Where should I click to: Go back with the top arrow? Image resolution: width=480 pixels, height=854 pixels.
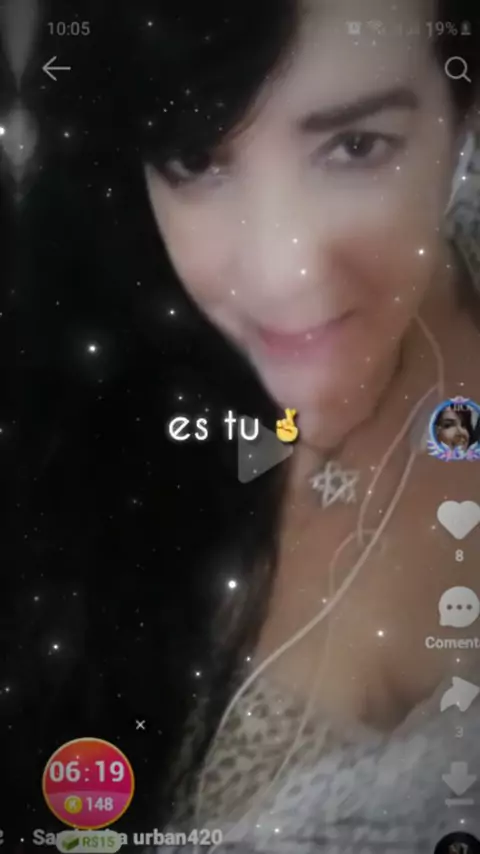(56, 69)
